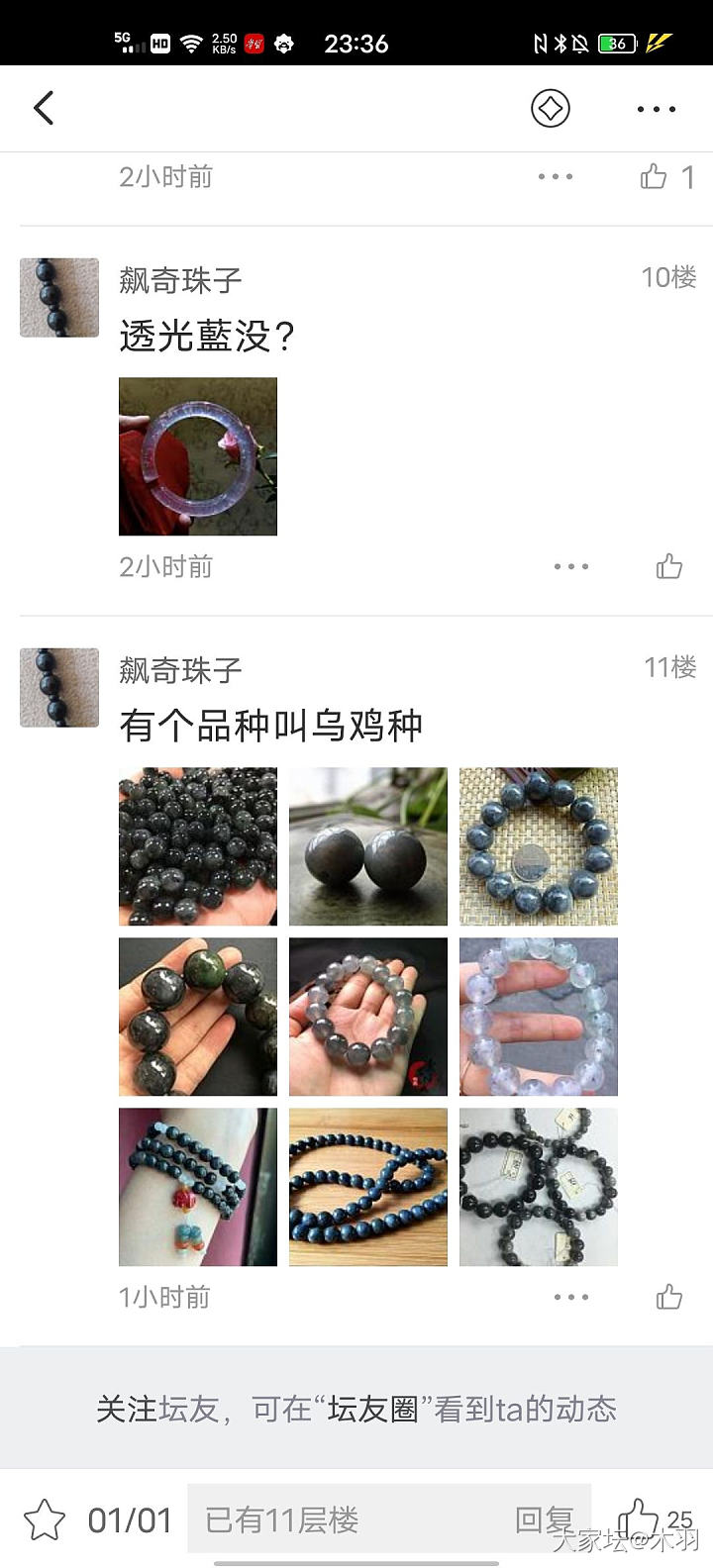
Task: Open the two gray spheres photo
Action: point(368,846)
